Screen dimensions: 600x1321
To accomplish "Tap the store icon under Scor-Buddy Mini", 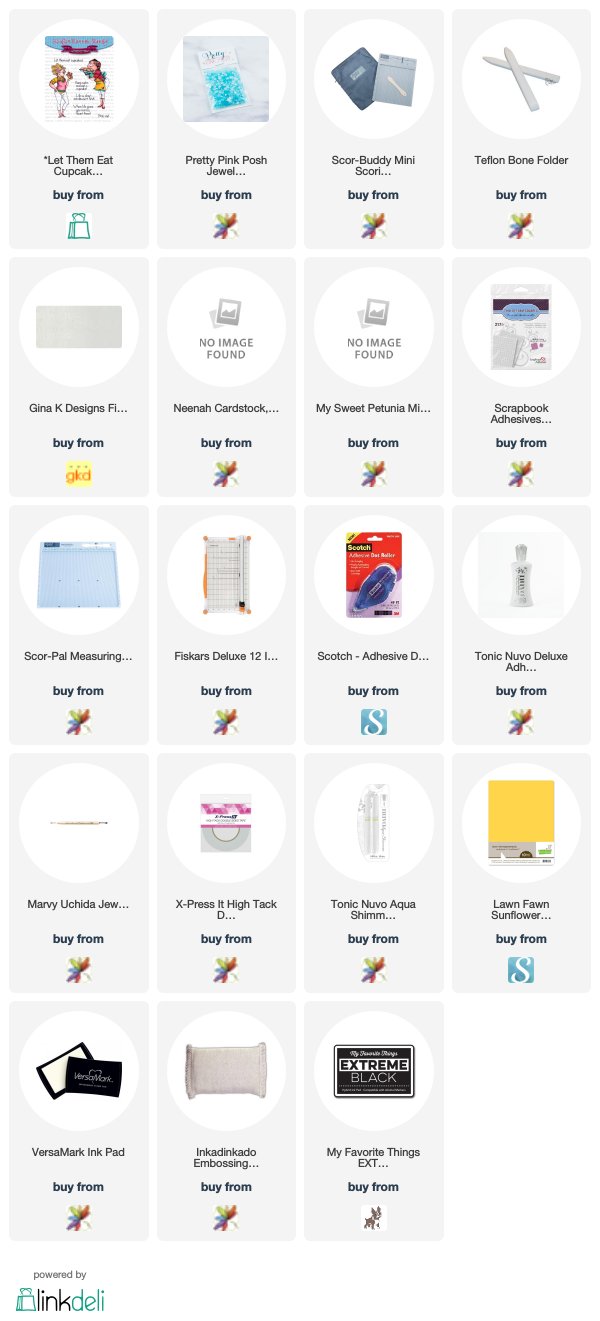I will click(x=373, y=226).
